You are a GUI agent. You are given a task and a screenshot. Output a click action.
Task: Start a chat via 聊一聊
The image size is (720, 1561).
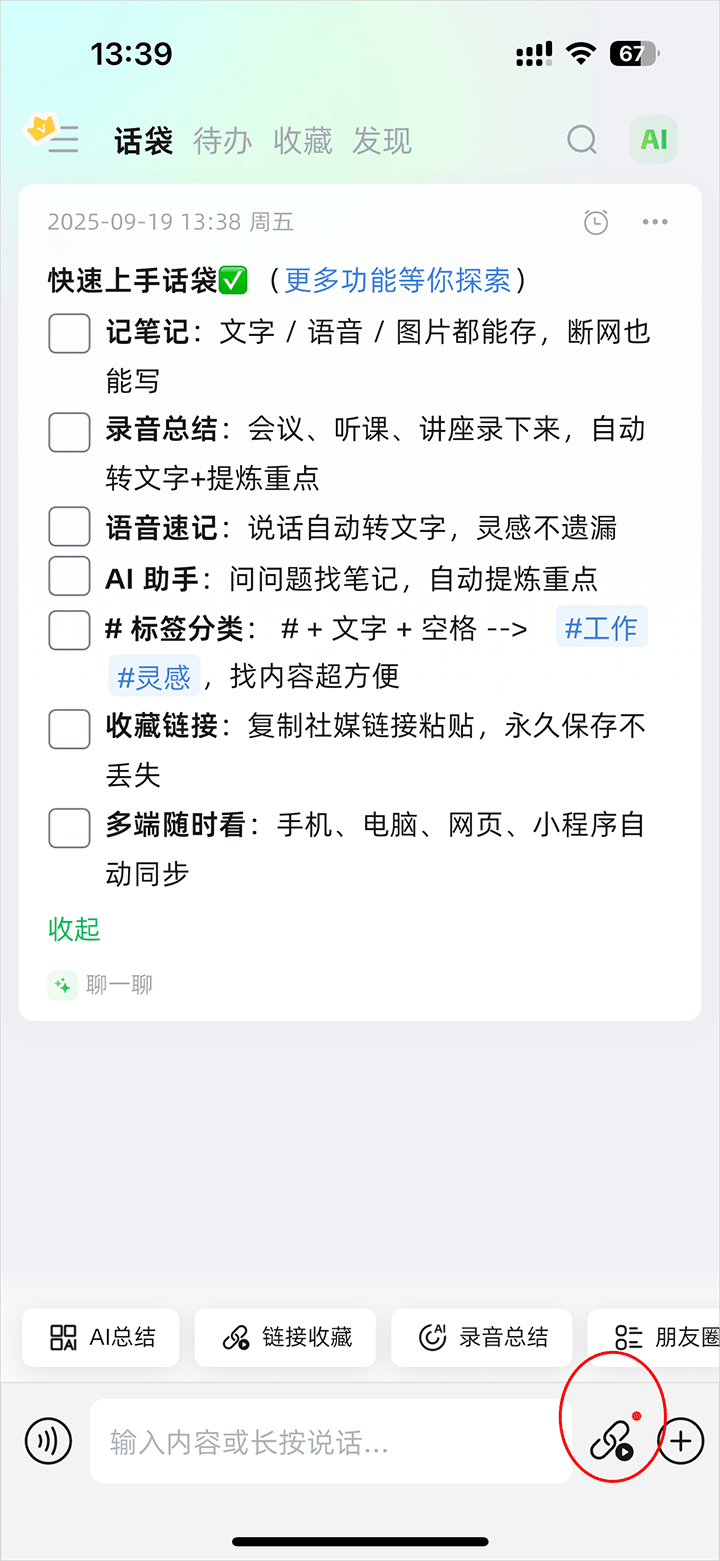(101, 985)
